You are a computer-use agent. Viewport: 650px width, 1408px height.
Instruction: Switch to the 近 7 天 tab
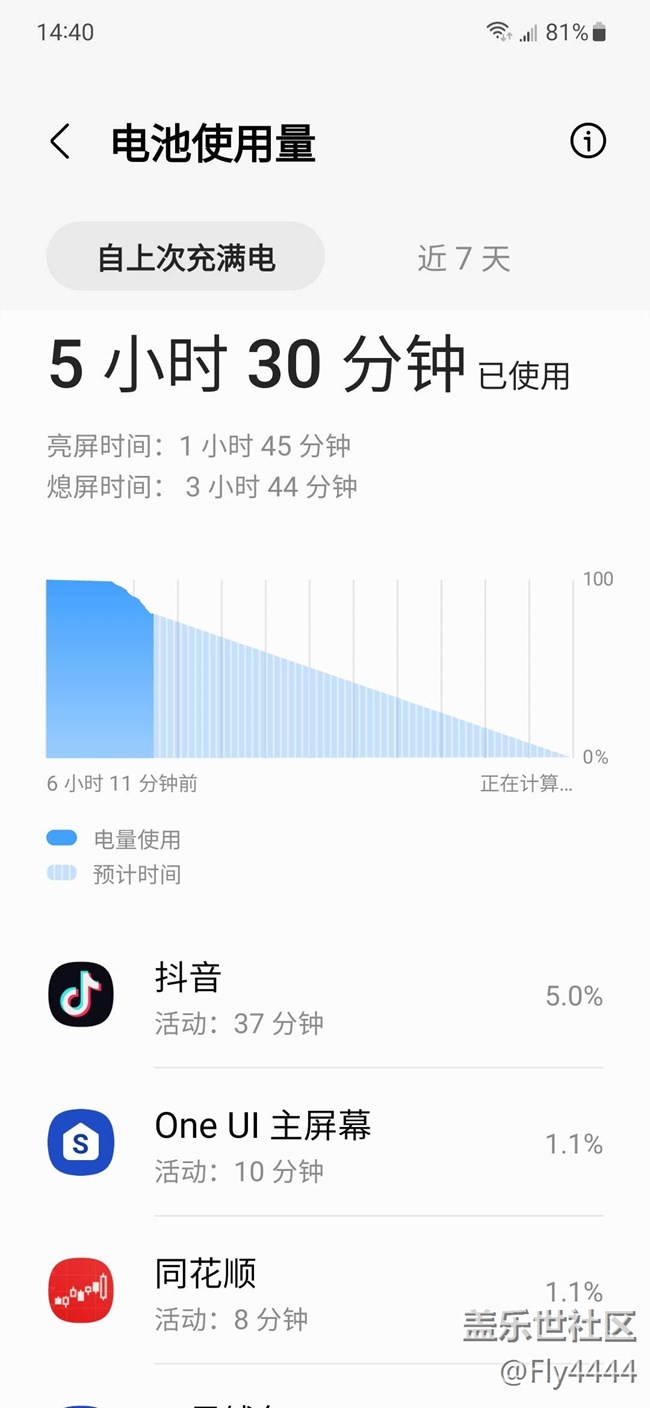pos(464,258)
